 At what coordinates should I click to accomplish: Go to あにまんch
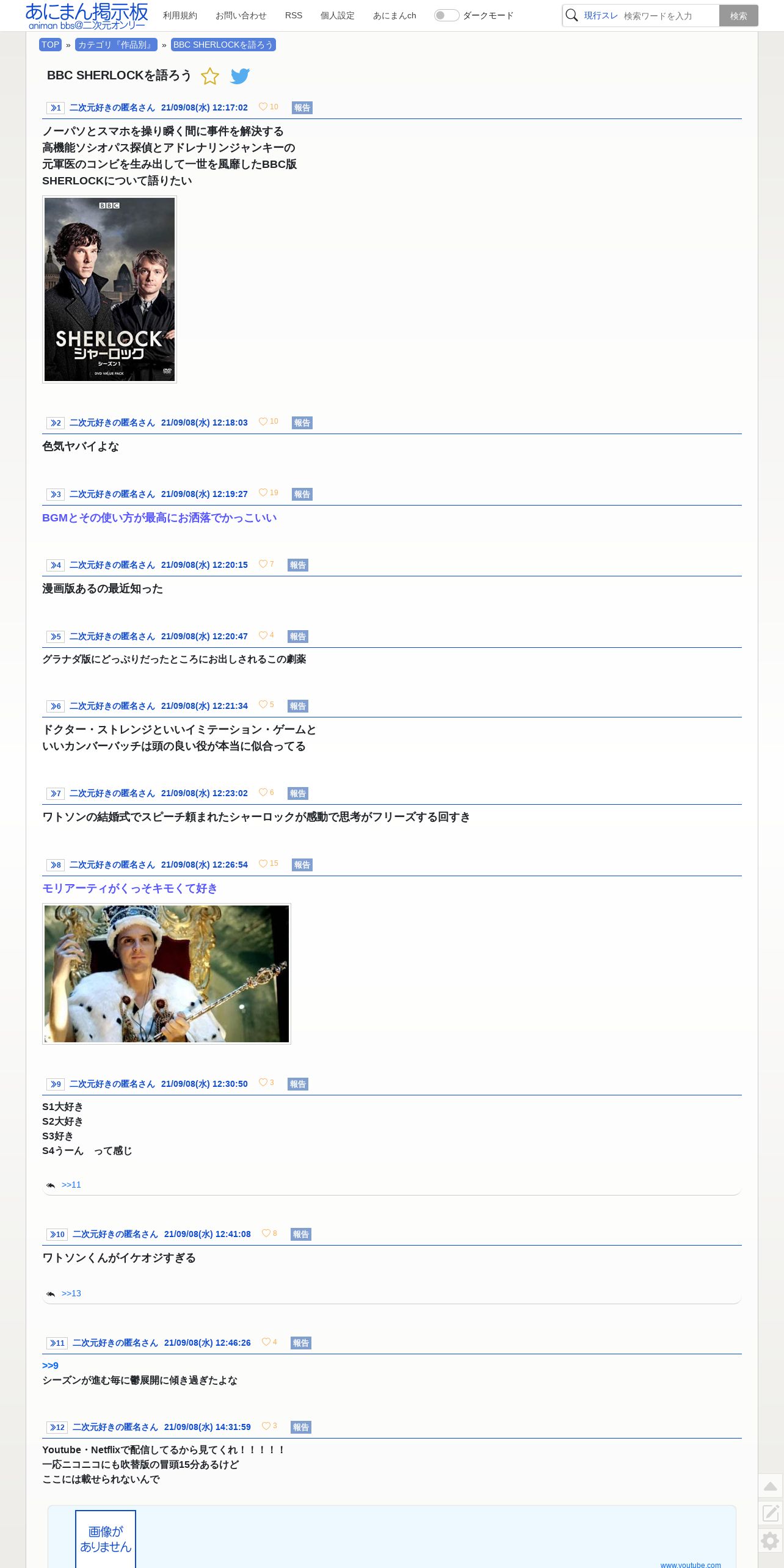(x=394, y=15)
